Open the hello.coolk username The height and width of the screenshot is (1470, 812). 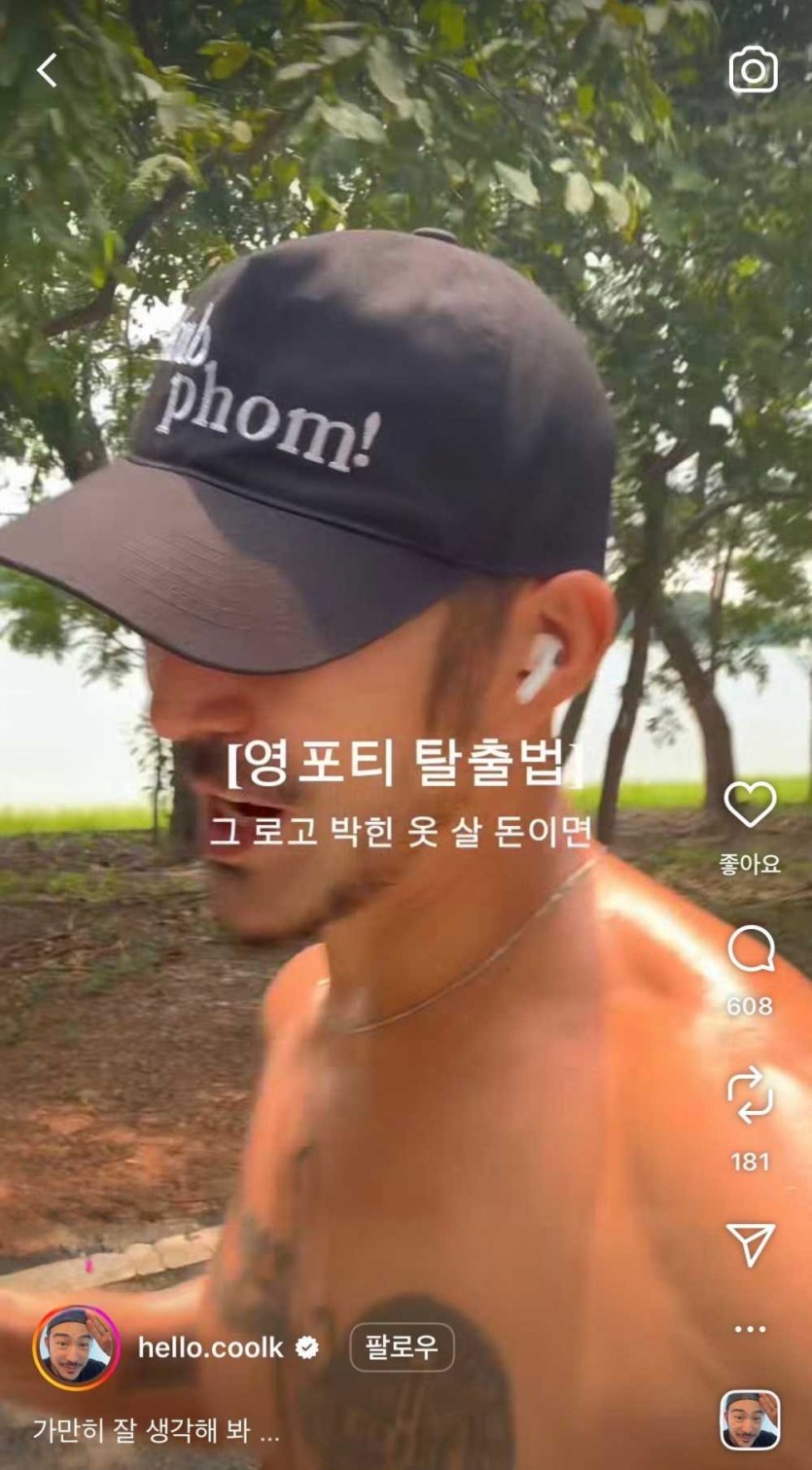coord(211,1347)
